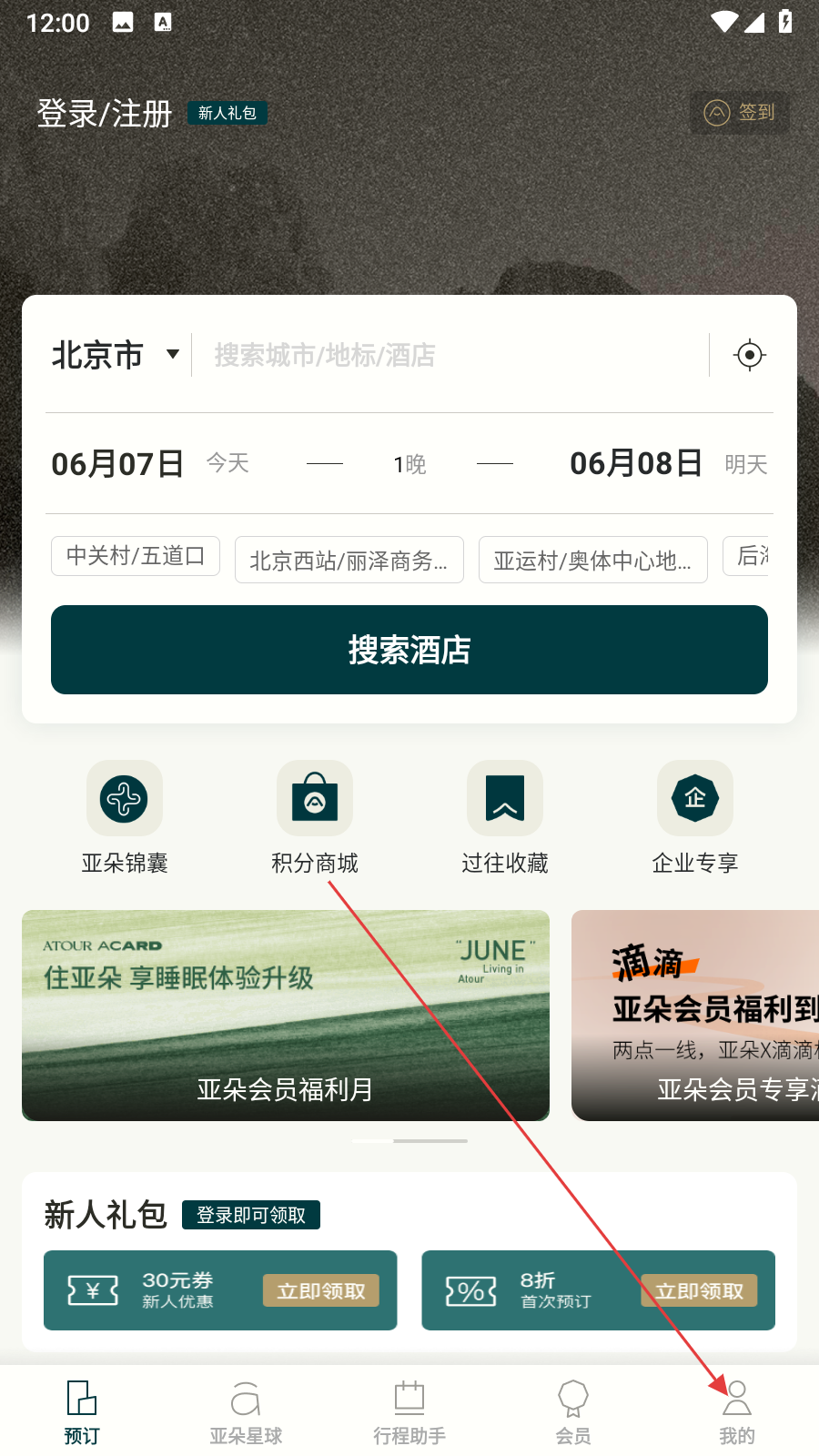Switch to the 亚朵星球 tab
Image resolution: width=819 pixels, height=1456 pixels.
point(246,1412)
